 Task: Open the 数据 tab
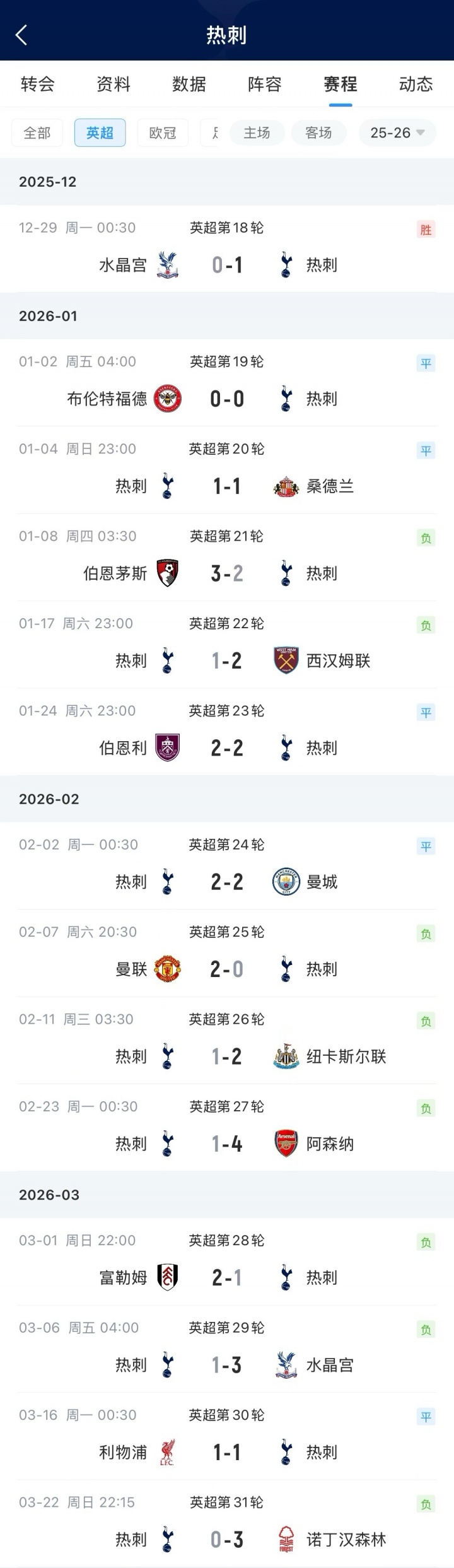pos(189,84)
